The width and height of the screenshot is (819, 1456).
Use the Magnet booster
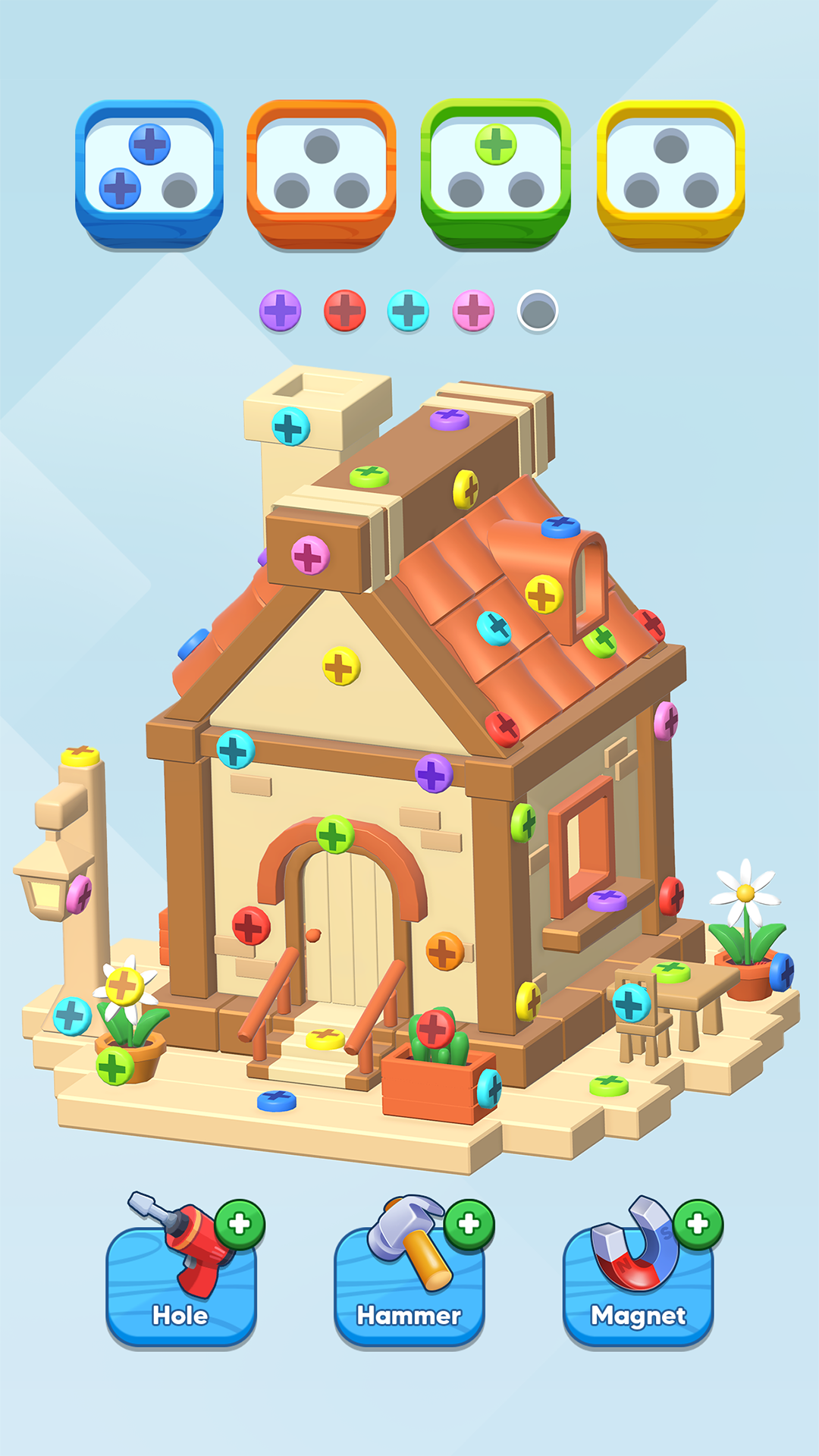pyautogui.click(x=639, y=1274)
